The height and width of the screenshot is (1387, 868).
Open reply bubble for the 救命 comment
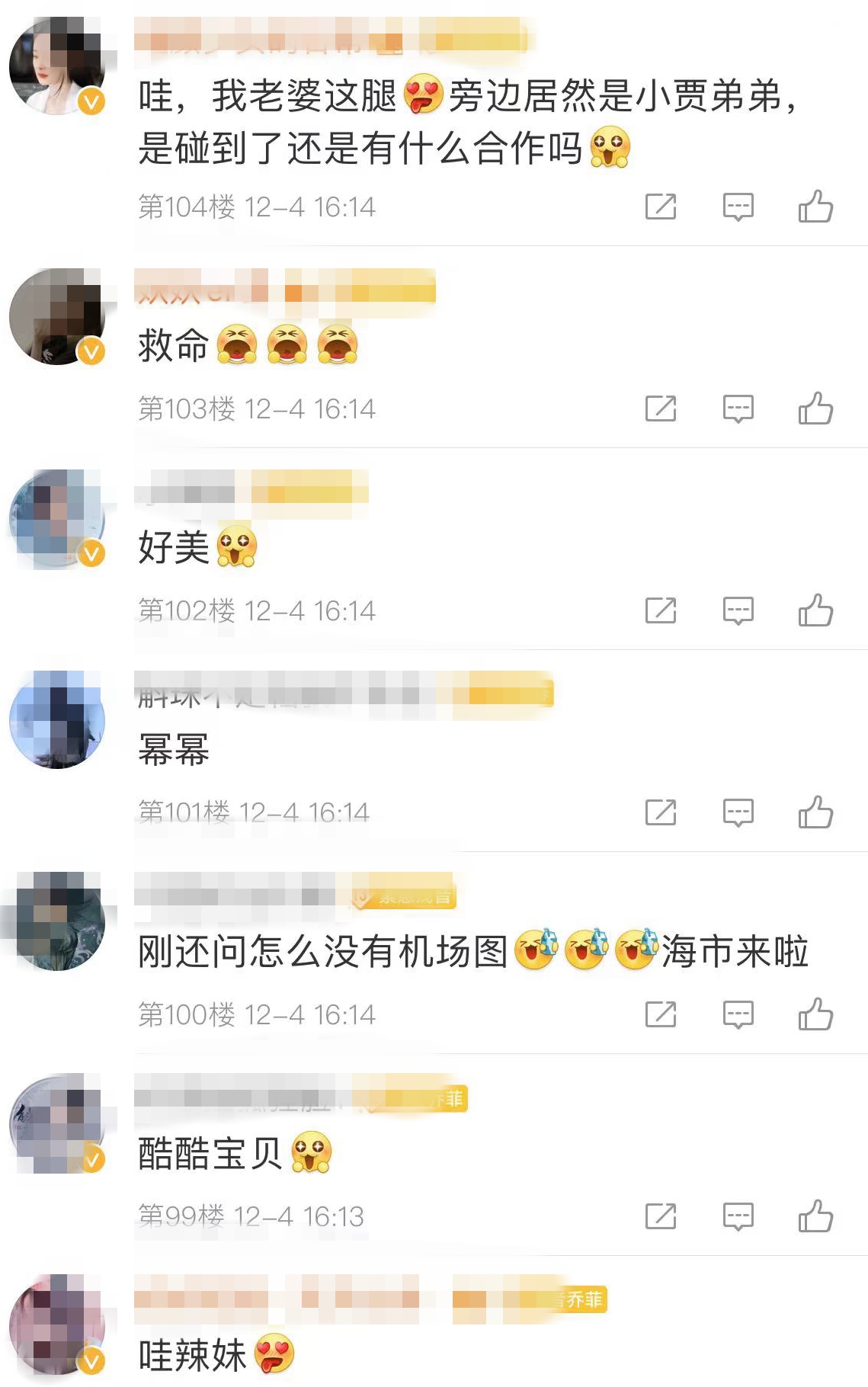pos(736,408)
